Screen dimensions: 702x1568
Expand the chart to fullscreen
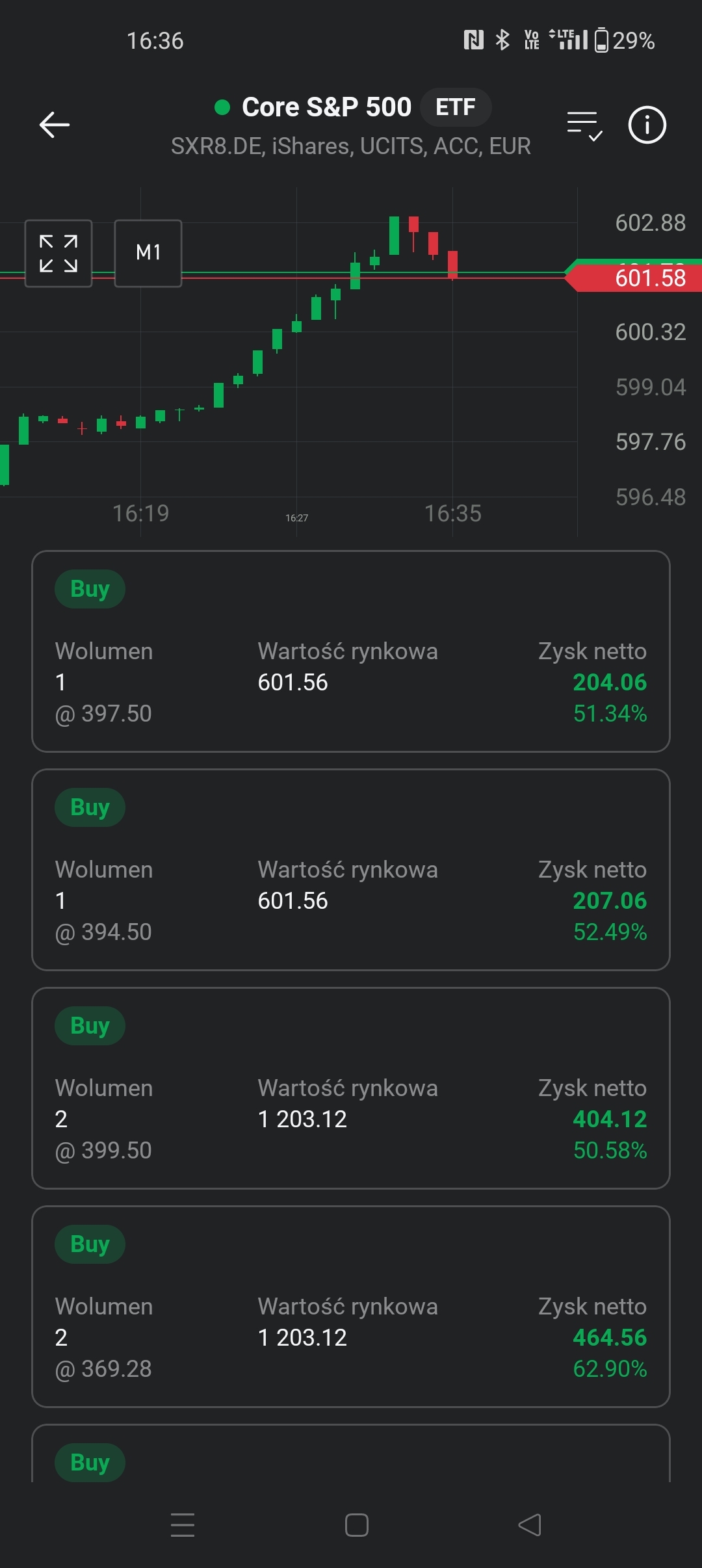coord(58,254)
